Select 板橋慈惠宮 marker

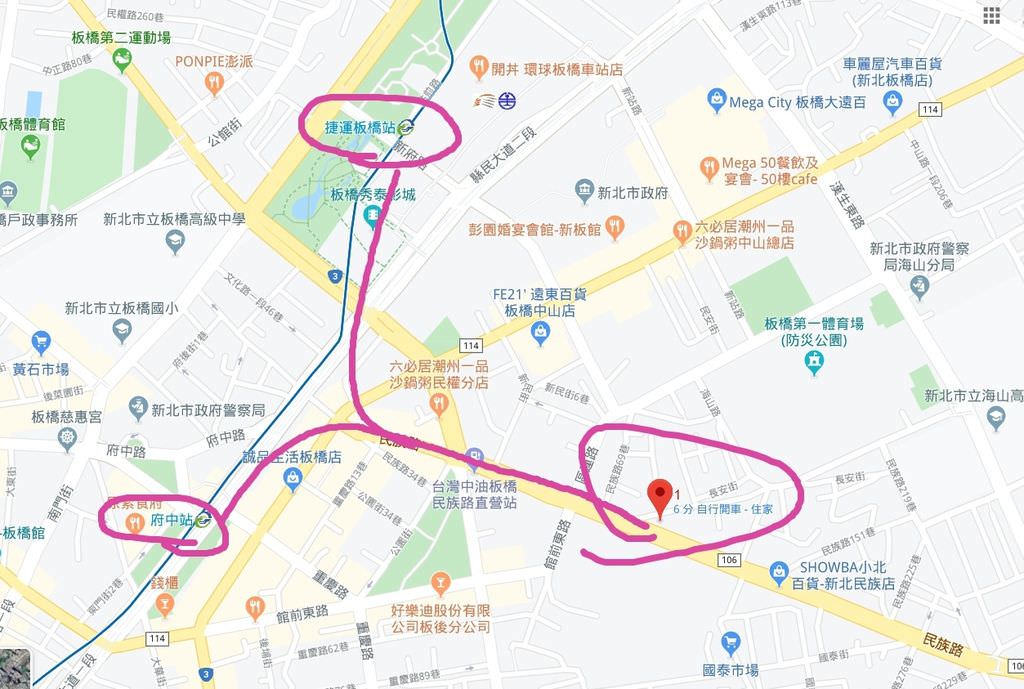67,439
